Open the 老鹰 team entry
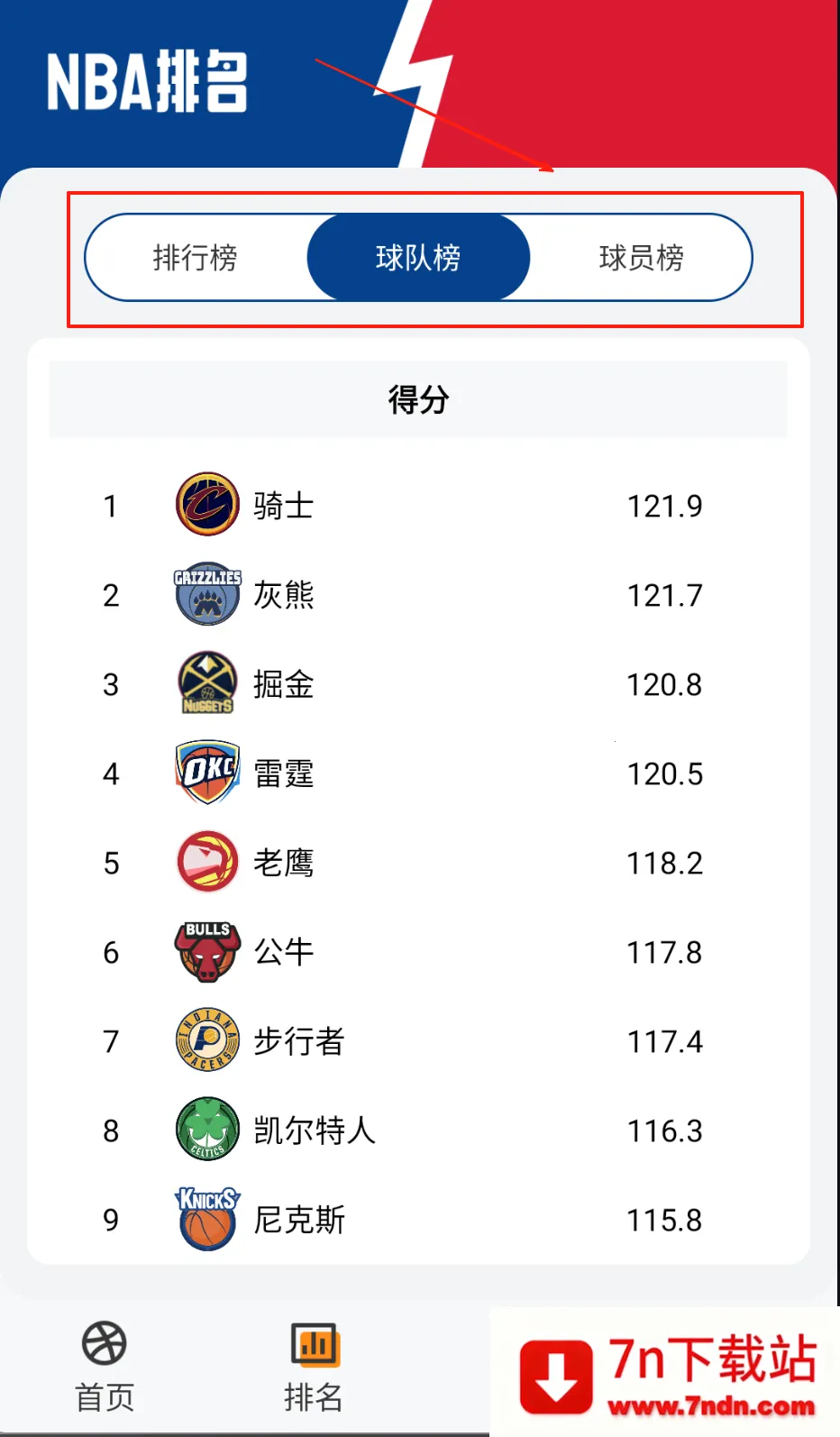Screen dimensions: 840x1437 tap(418, 863)
